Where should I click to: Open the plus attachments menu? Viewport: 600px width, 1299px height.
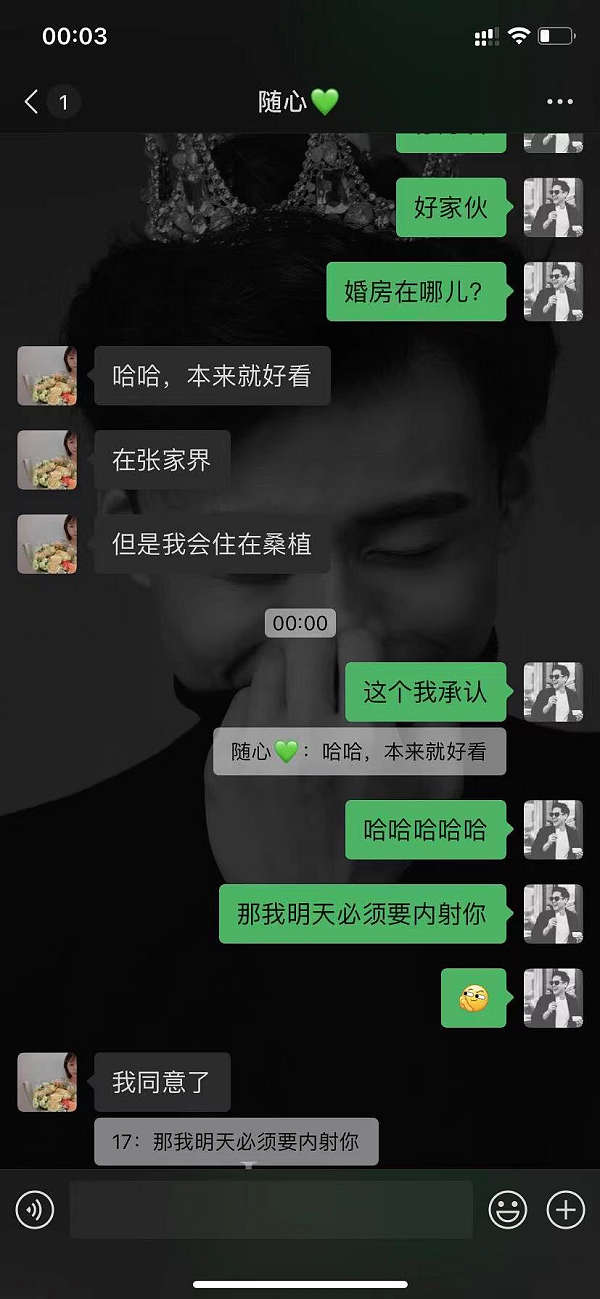(565, 1210)
